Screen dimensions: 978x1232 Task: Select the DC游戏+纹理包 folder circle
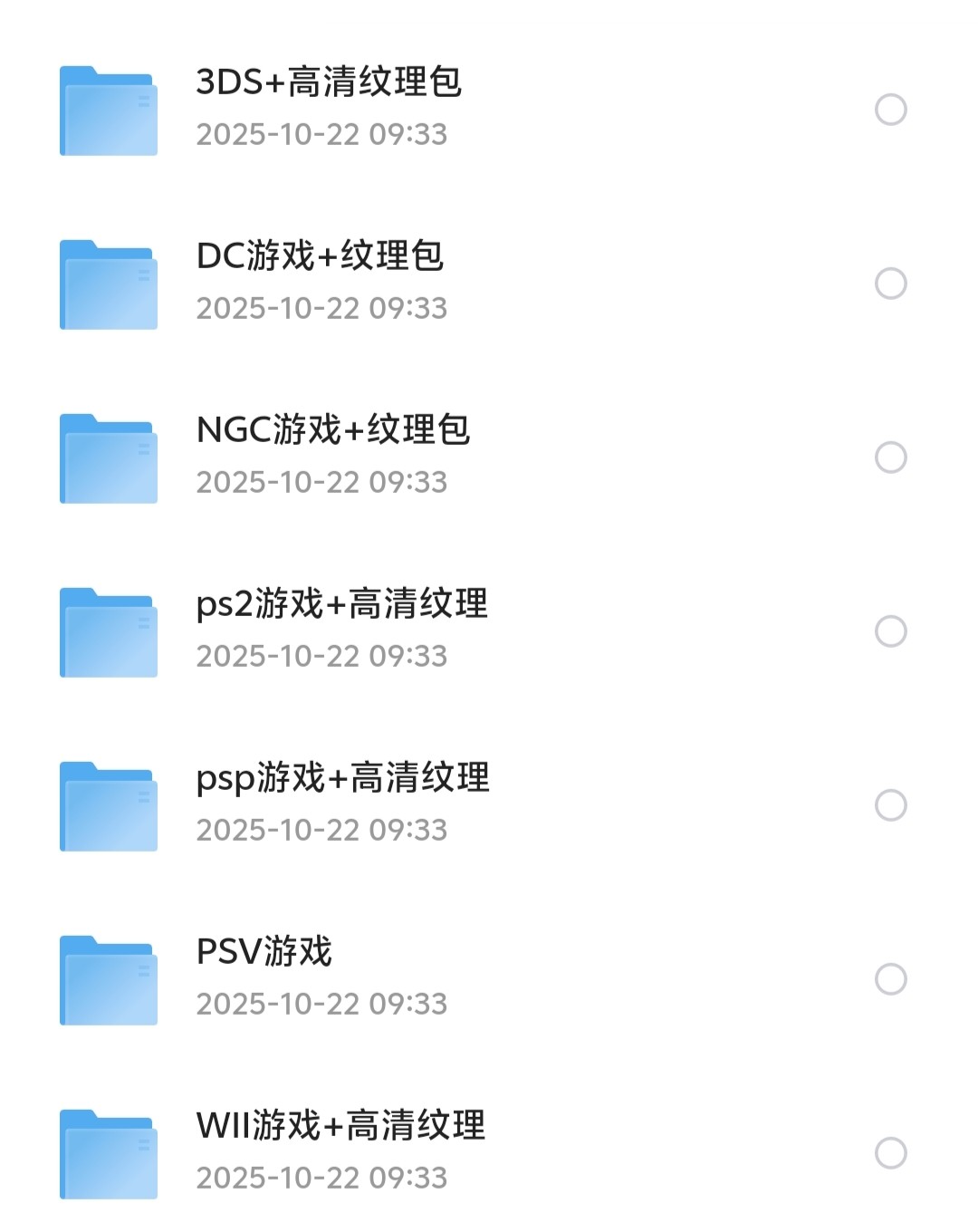coord(890,284)
